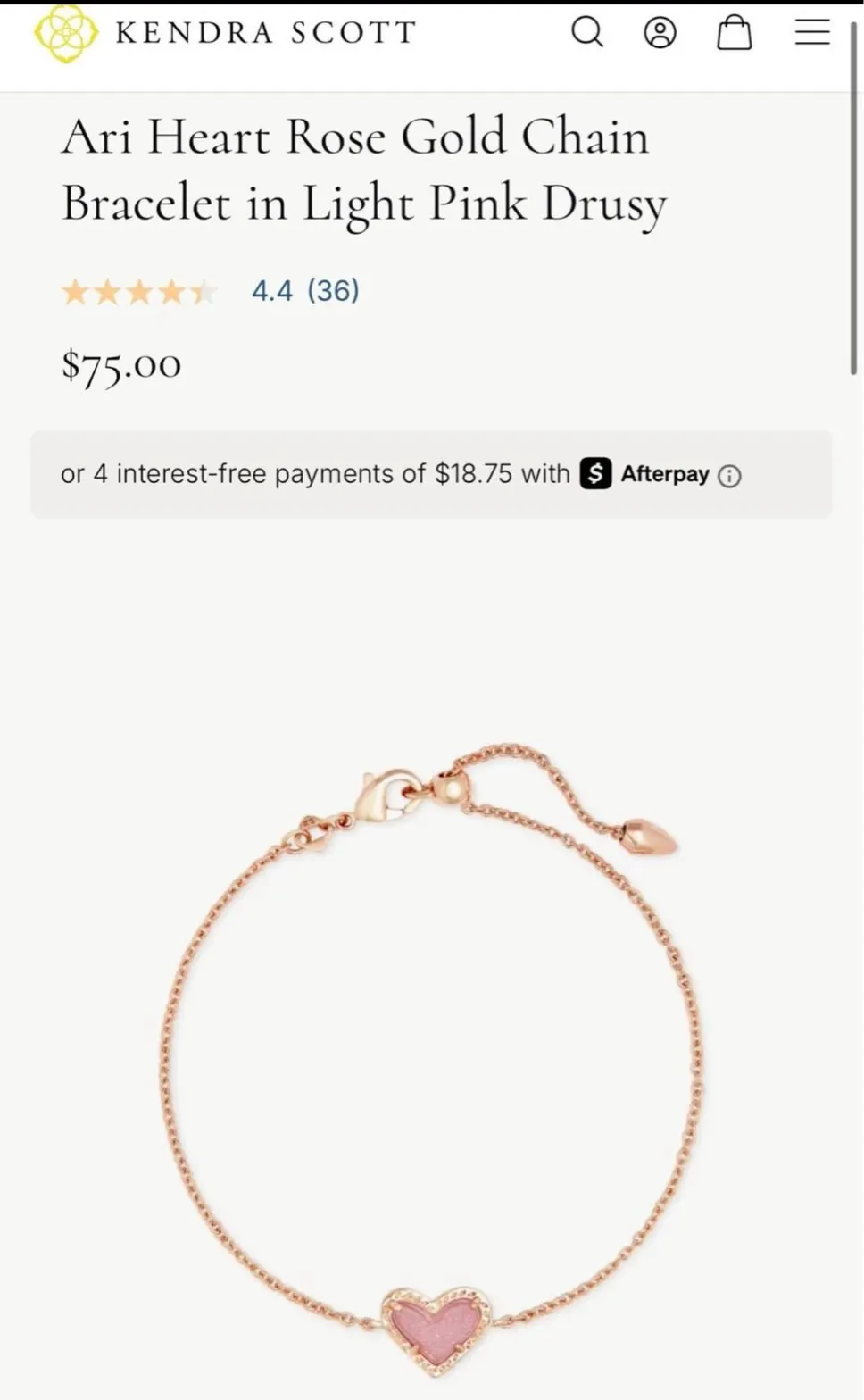This screenshot has width=864, height=1400.
Task: Open the shopping bag icon
Action: [x=734, y=33]
